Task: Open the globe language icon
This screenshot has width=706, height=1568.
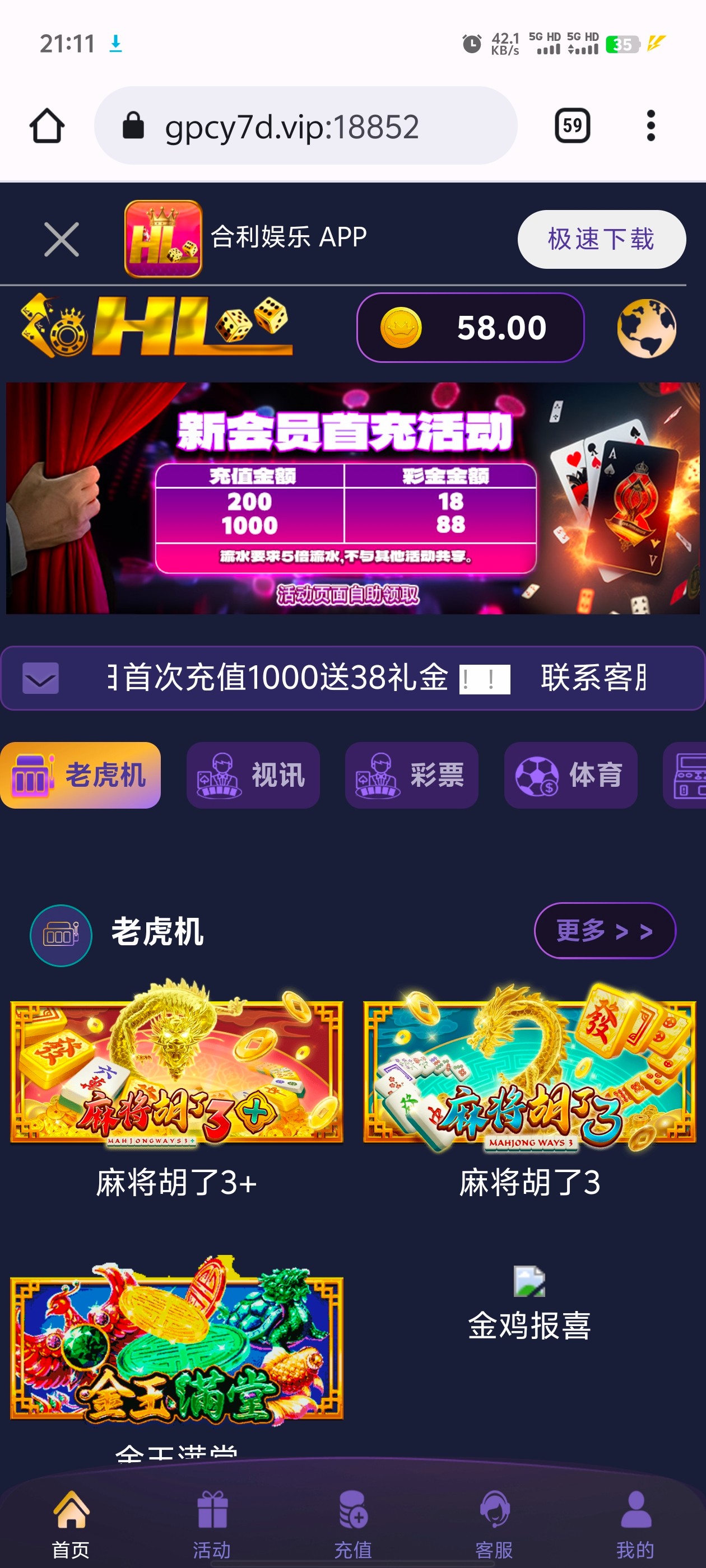Action: click(x=645, y=328)
